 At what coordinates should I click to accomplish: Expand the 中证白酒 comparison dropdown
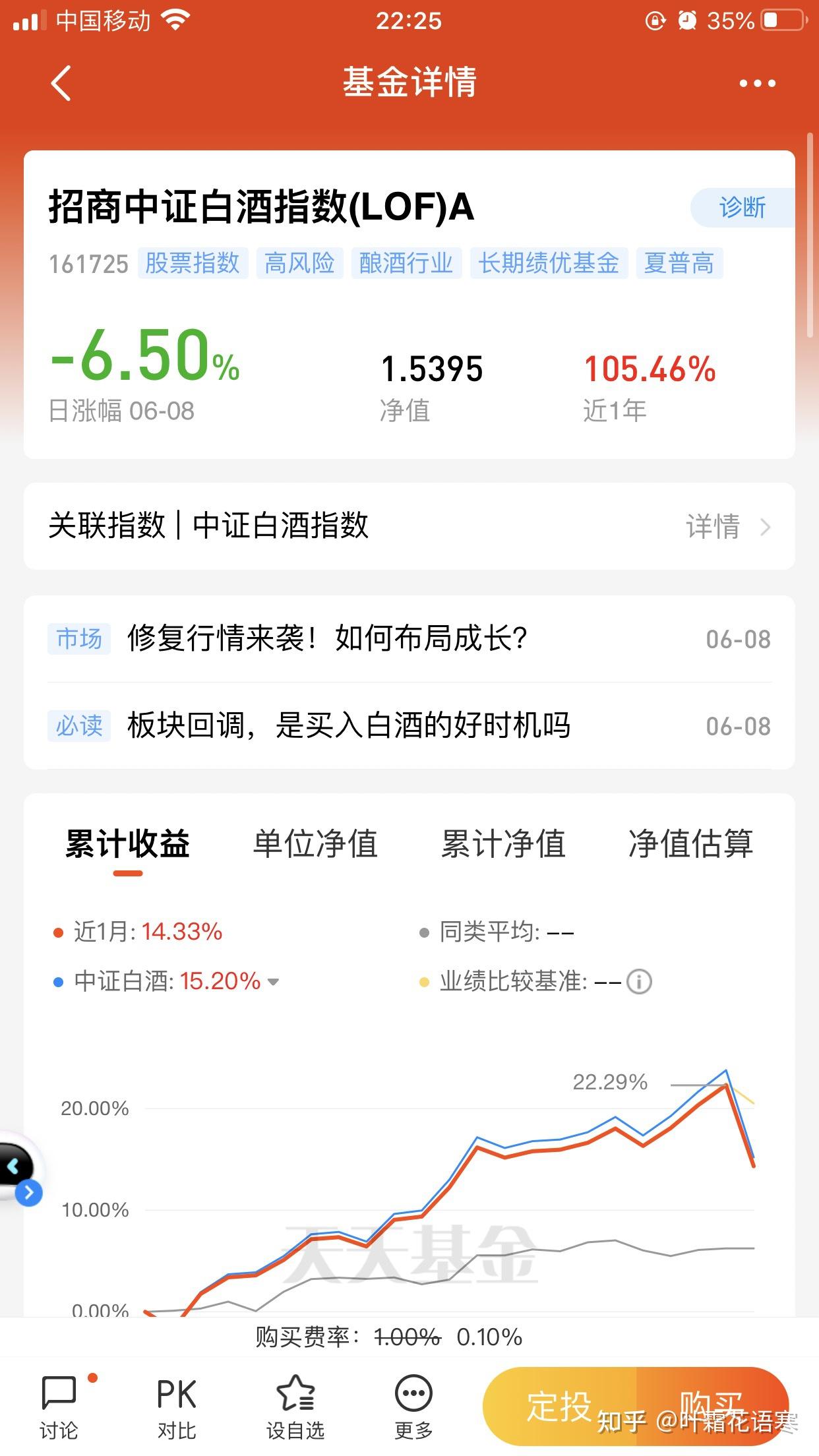[x=274, y=982]
